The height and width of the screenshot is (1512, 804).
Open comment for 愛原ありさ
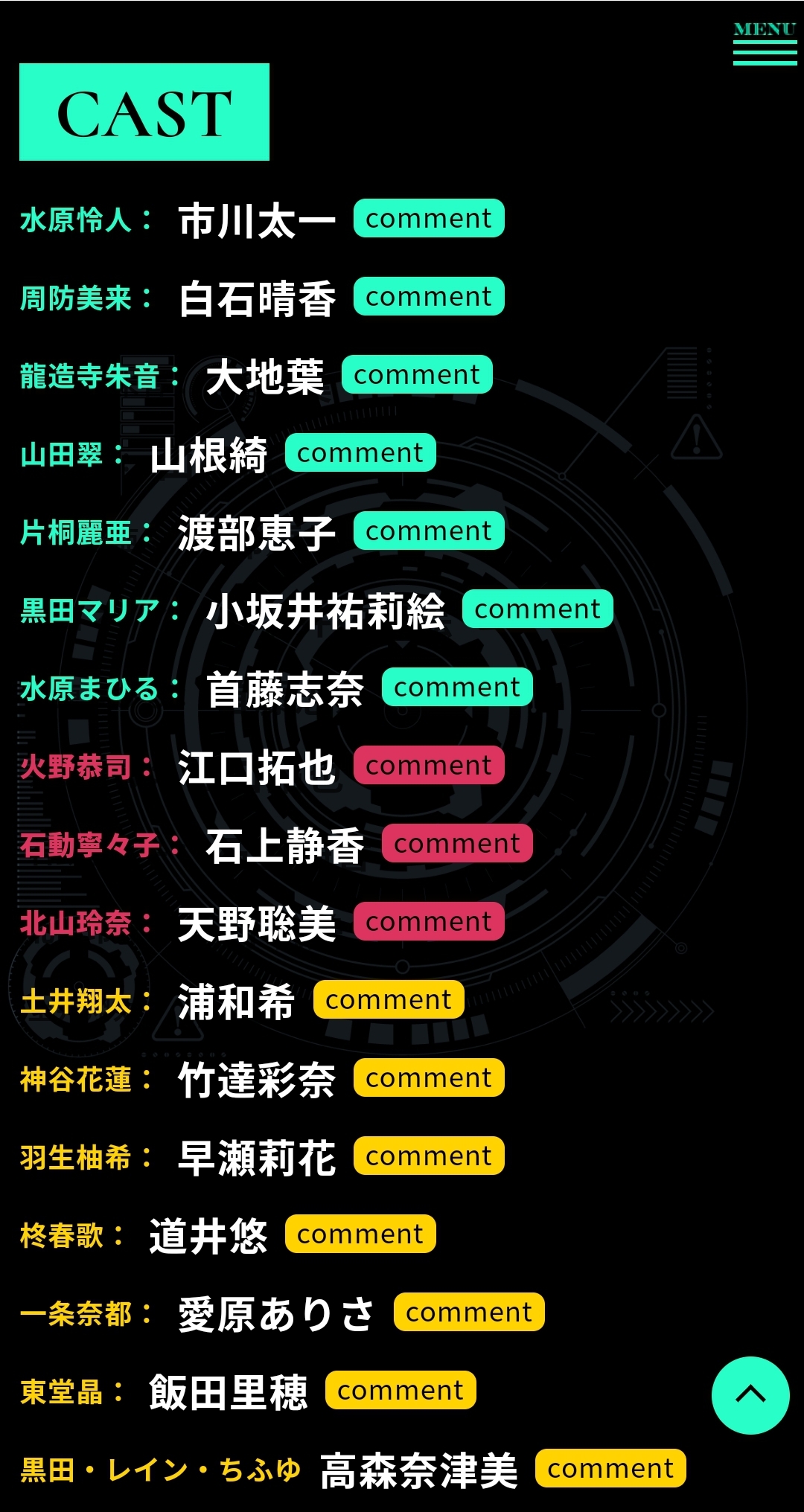[x=469, y=1312]
